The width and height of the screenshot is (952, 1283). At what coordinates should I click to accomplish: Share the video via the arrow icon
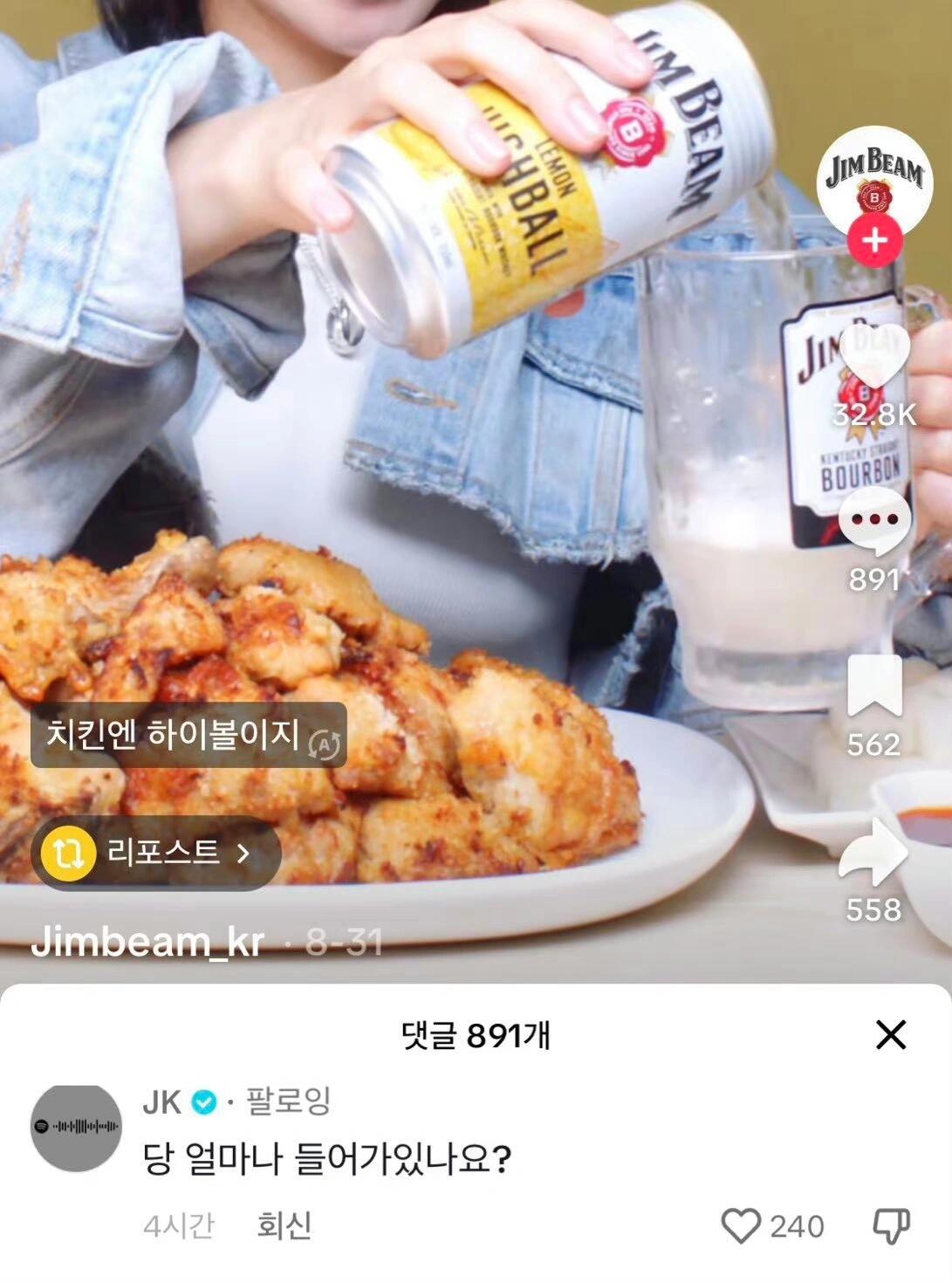coord(874,853)
